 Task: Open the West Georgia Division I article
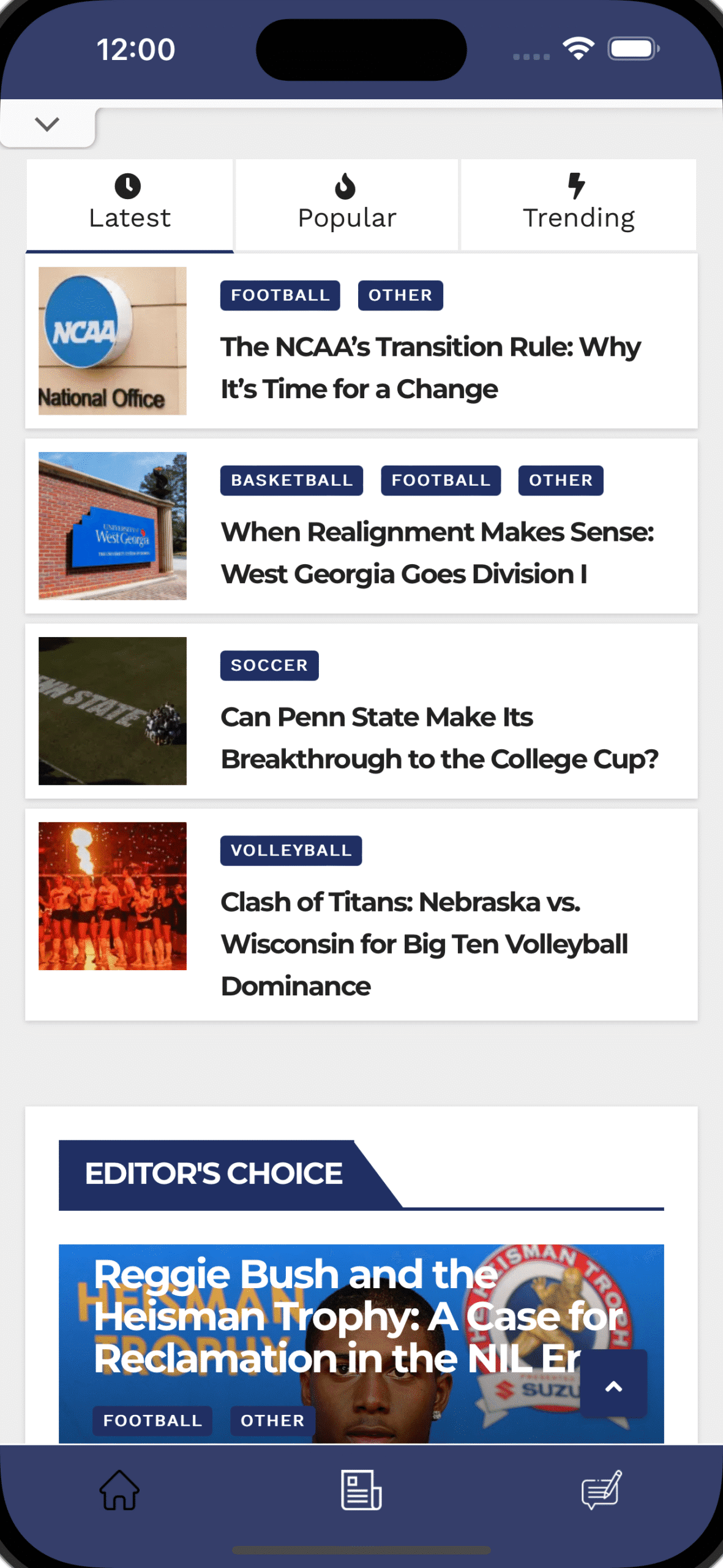pos(438,552)
